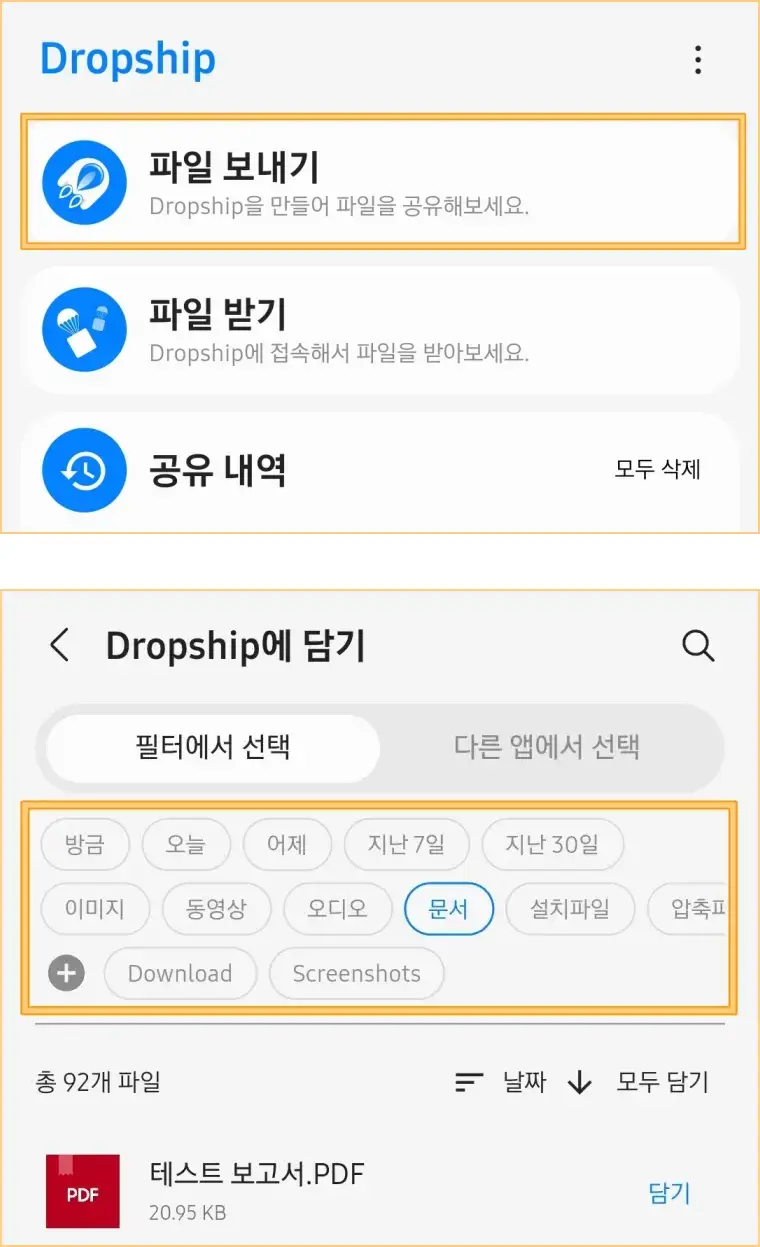Click 담기 to add the PDF file
This screenshot has height=1247, width=760.
[x=669, y=1191]
